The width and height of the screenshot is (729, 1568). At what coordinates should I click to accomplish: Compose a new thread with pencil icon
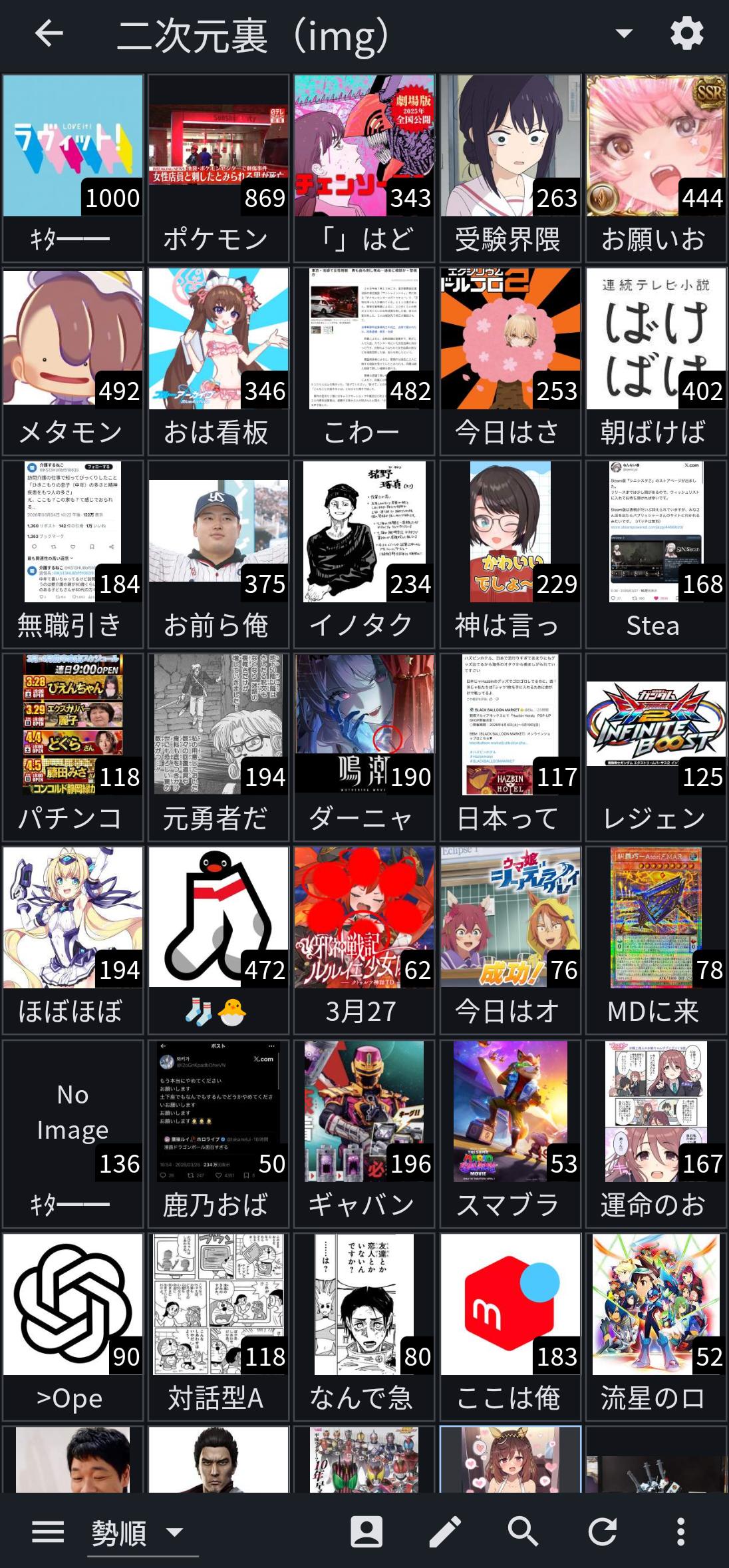click(x=445, y=1532)
